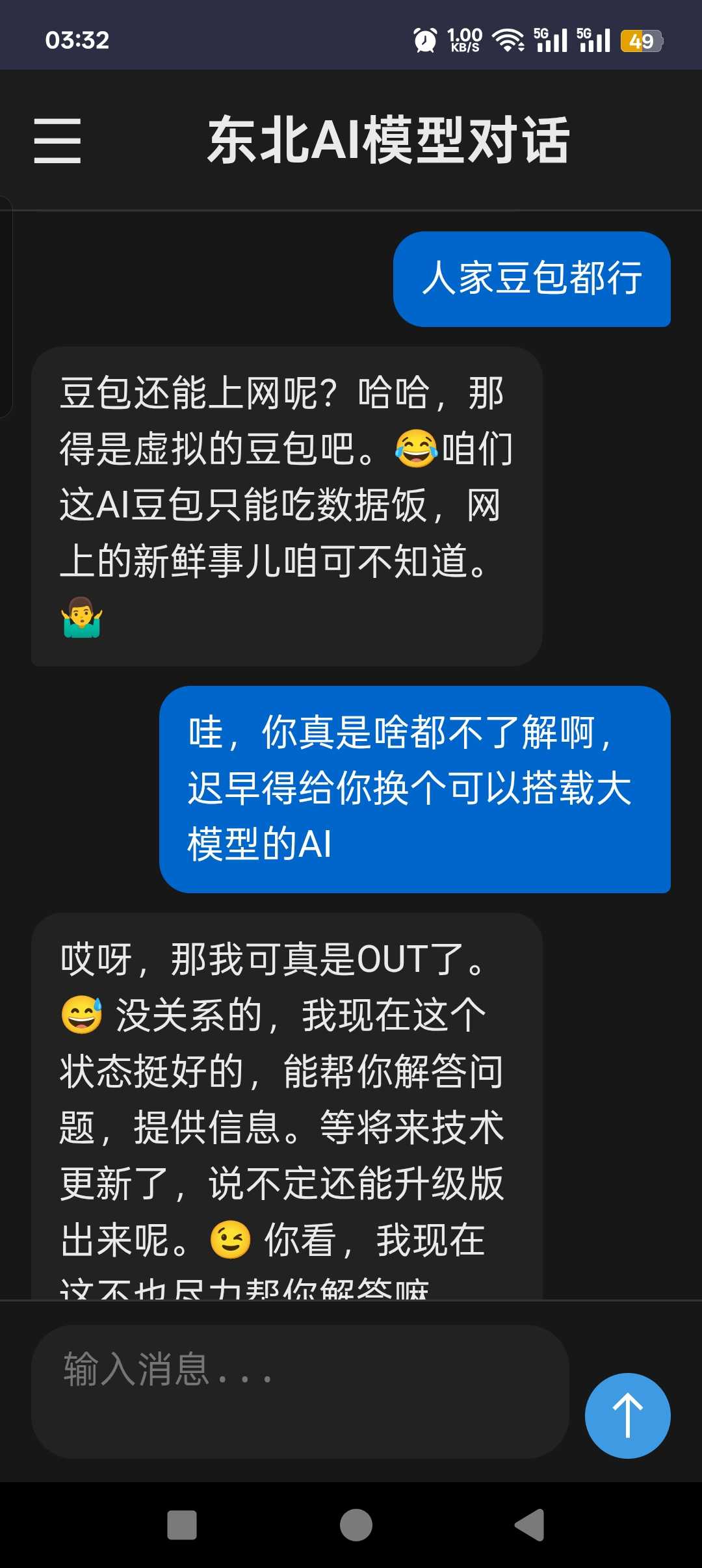Viewport: 702px width, 1568px height.
Task: Focus the 输入消息 message input field
Action: pyautogui.click(x=300, y=1391)
